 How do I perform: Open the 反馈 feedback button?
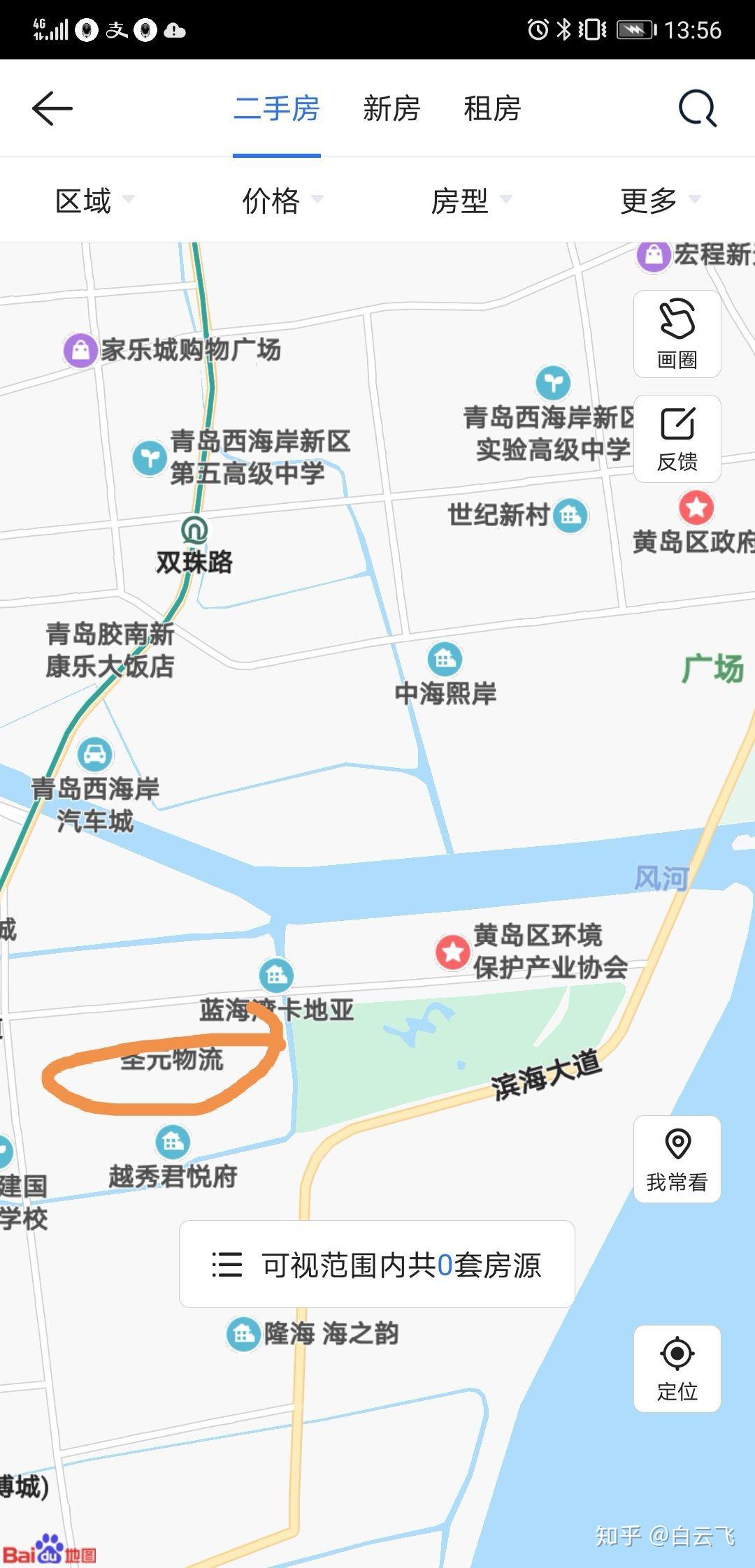tap(677, 439)
